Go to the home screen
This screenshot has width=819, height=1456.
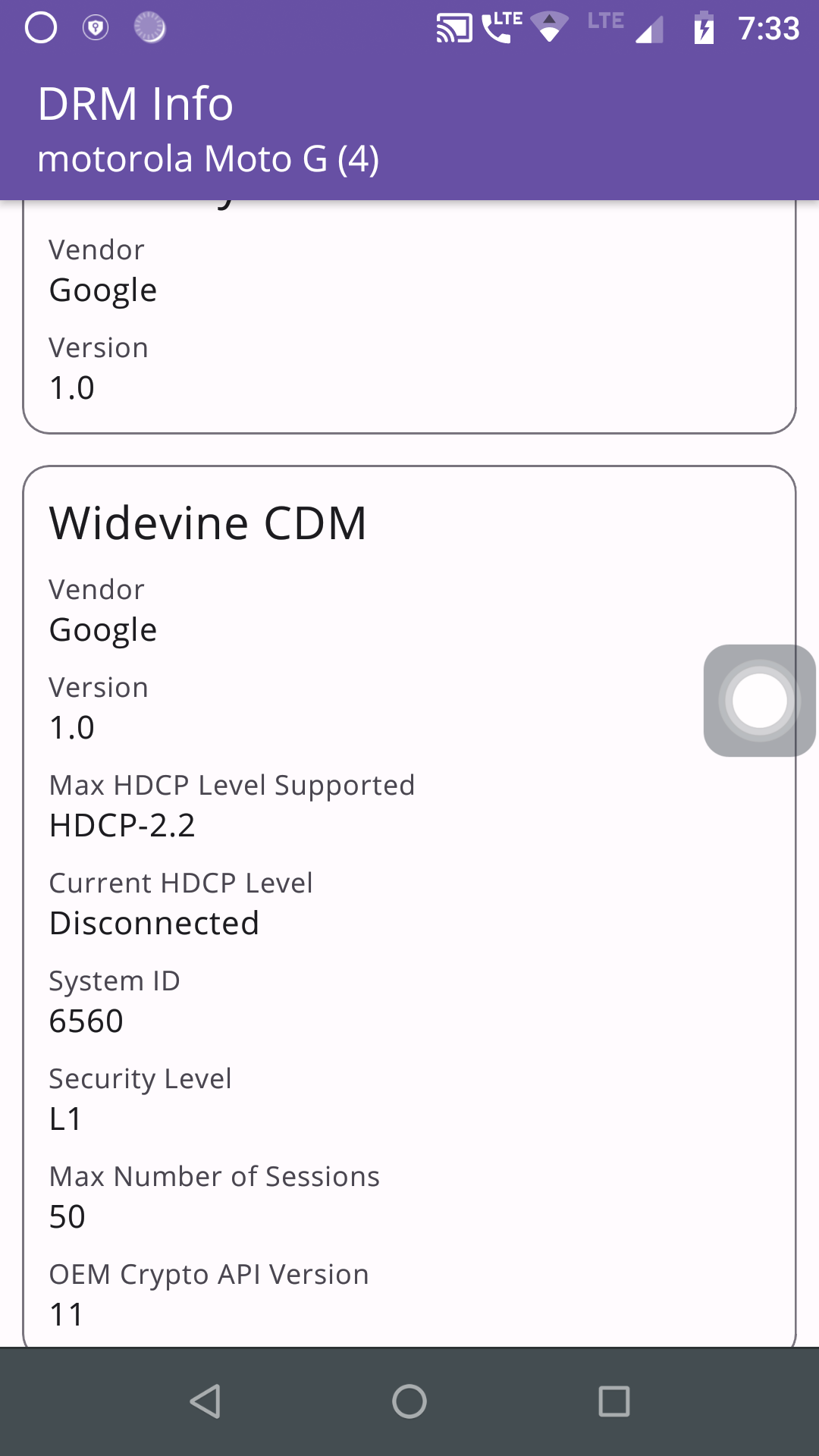coord(409,1401)
